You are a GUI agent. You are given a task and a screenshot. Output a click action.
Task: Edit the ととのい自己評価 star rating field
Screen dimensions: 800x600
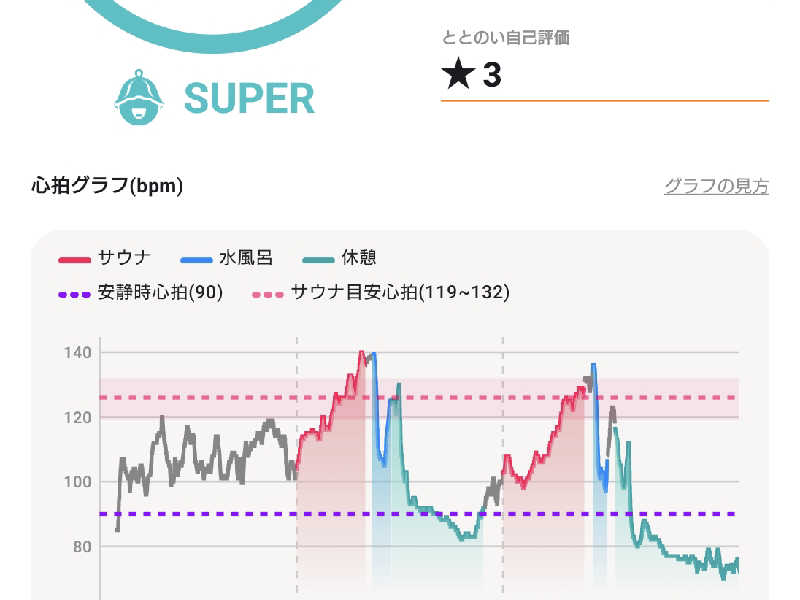[604, 76]
